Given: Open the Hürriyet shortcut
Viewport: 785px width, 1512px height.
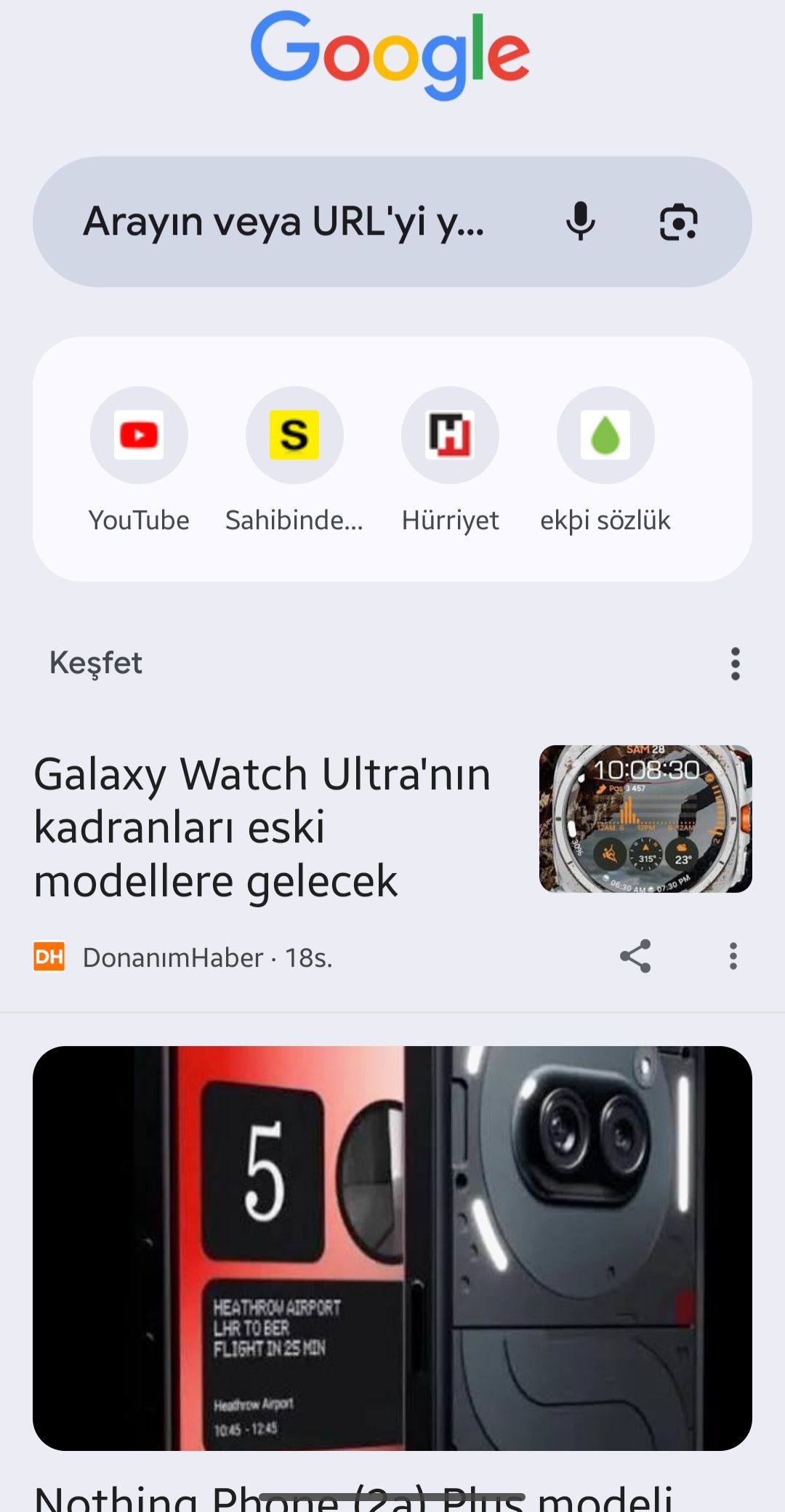Looking at the screenshot, I should click(x=450, y=435).
